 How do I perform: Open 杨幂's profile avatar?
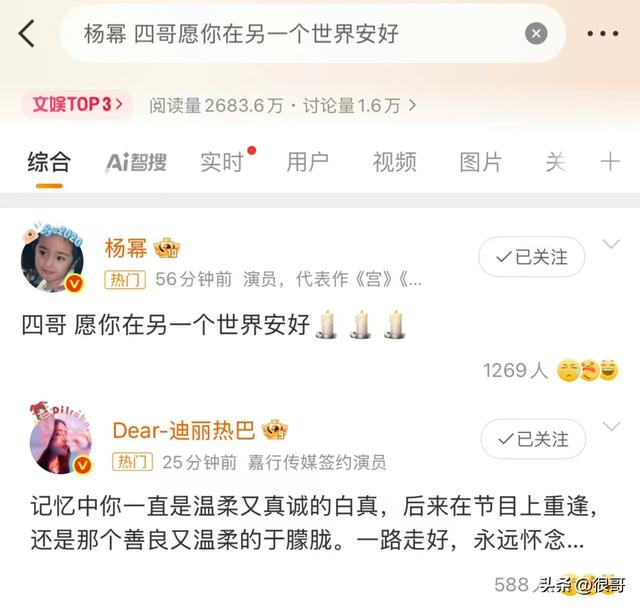(52, 264)
